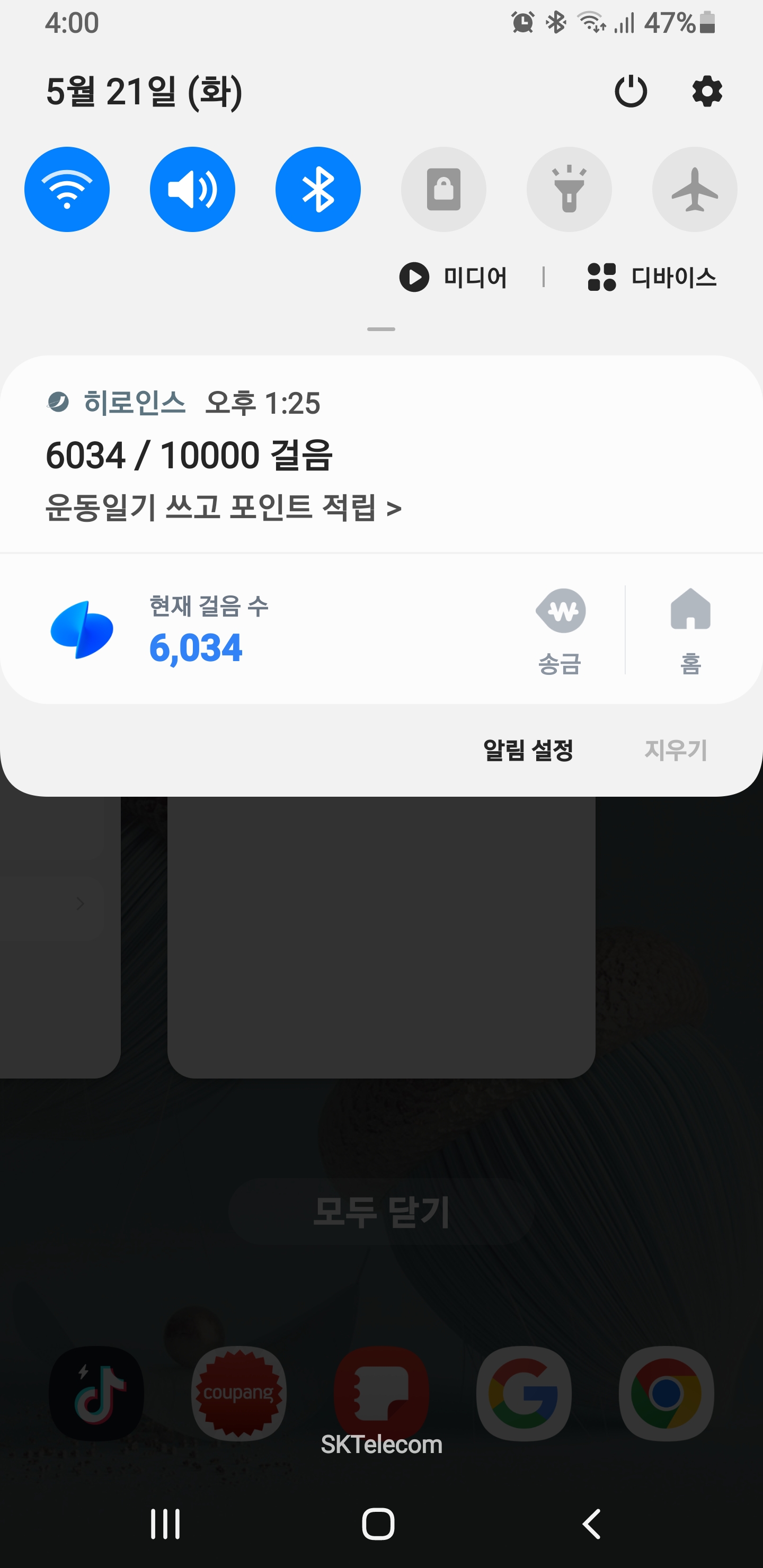Turn off Wi-Fi quick toggle
Image resolution: width=763 pixels, height=1568 pixels.
pos(67,189)
